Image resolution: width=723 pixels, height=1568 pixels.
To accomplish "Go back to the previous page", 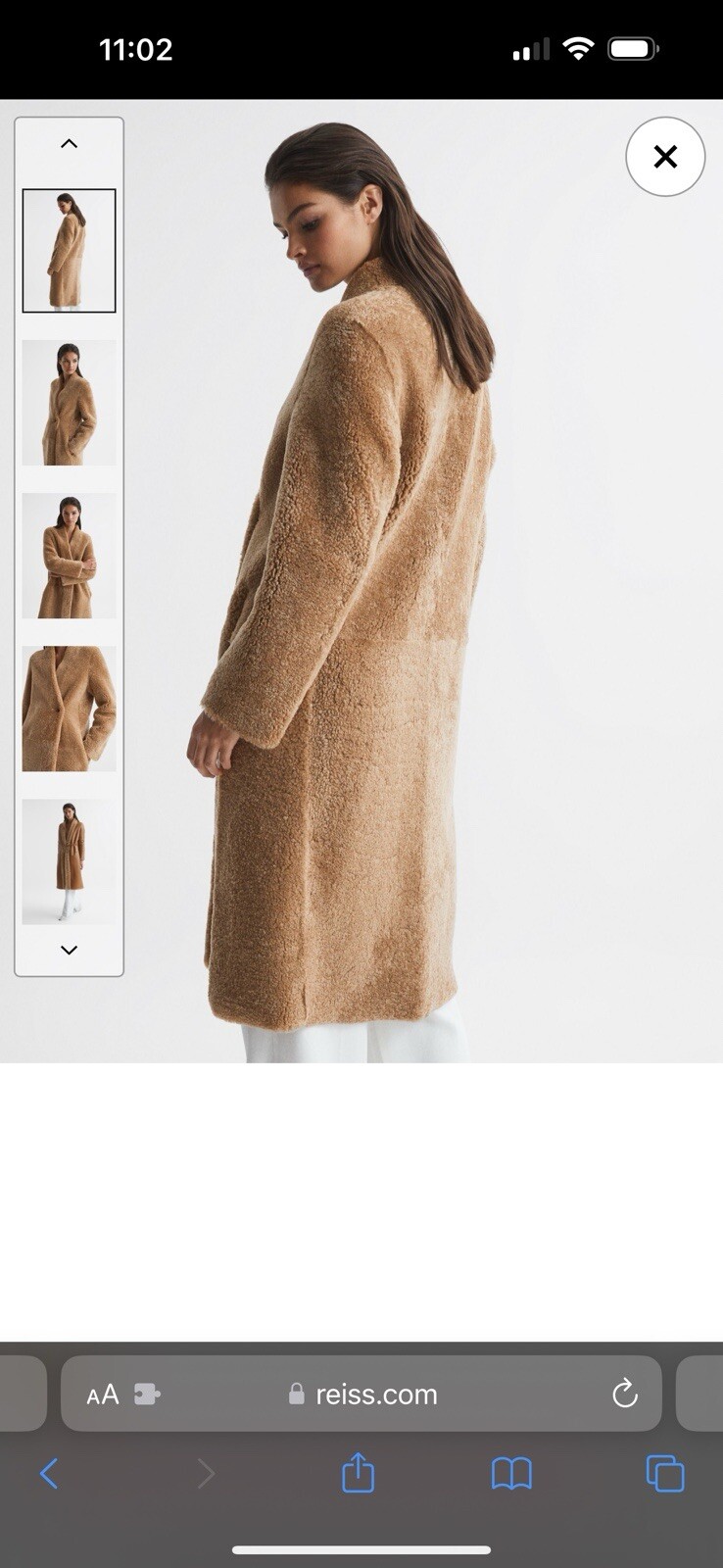I will pos(49,1473).
